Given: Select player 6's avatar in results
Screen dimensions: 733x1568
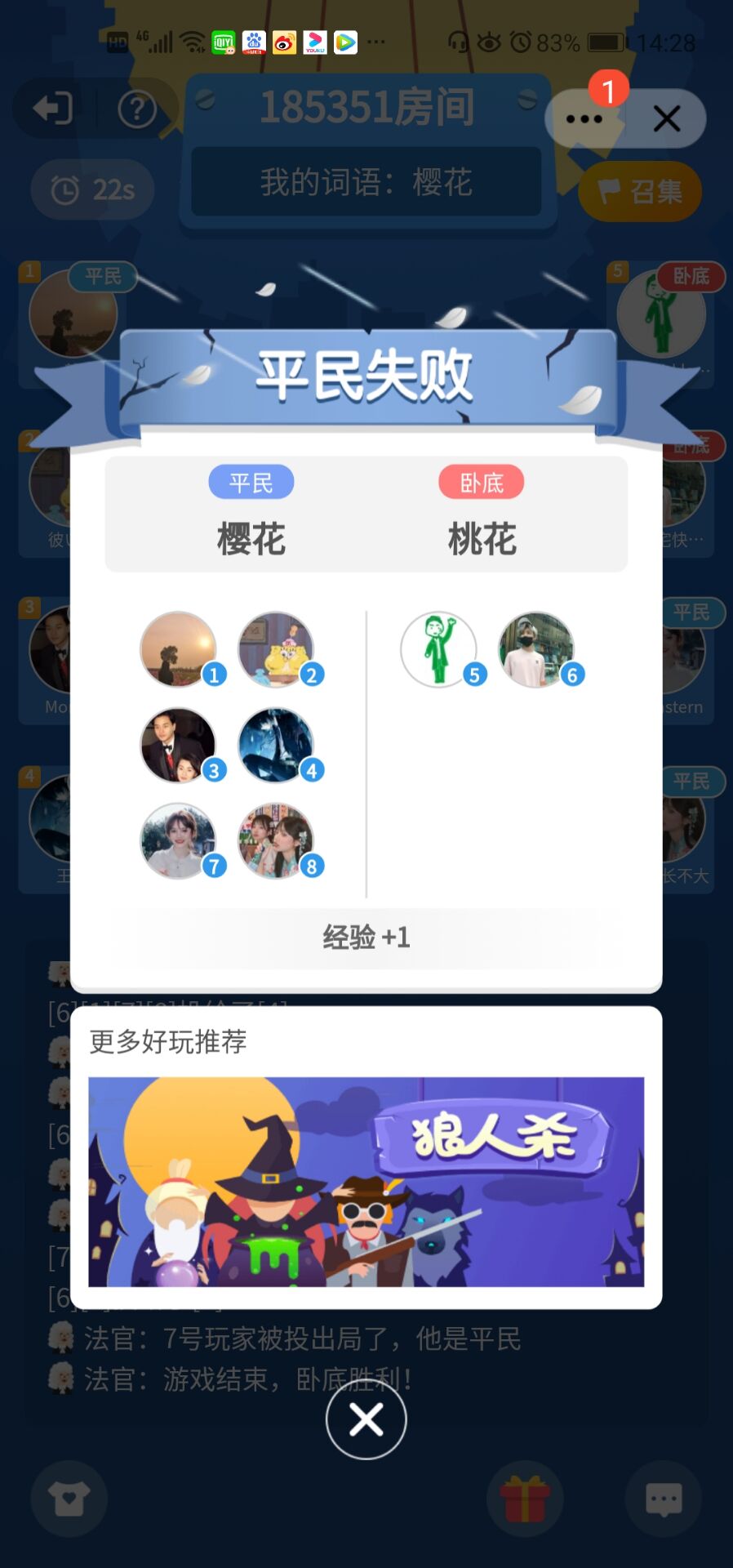Looking at the screenshot, I should tap(536, 649).
